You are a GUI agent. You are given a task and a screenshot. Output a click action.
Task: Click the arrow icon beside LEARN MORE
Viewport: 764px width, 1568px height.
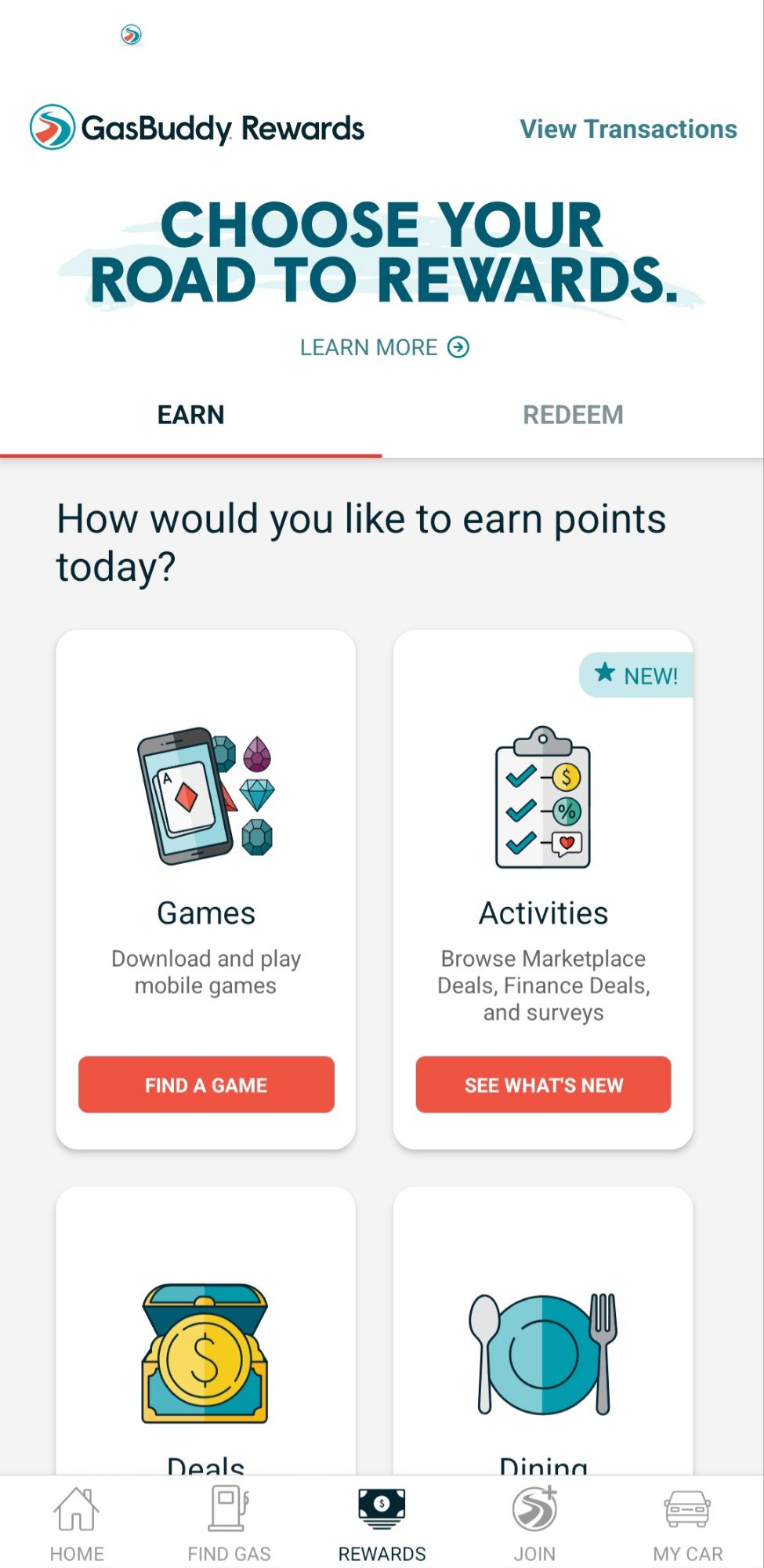click(x=458, y=347)
